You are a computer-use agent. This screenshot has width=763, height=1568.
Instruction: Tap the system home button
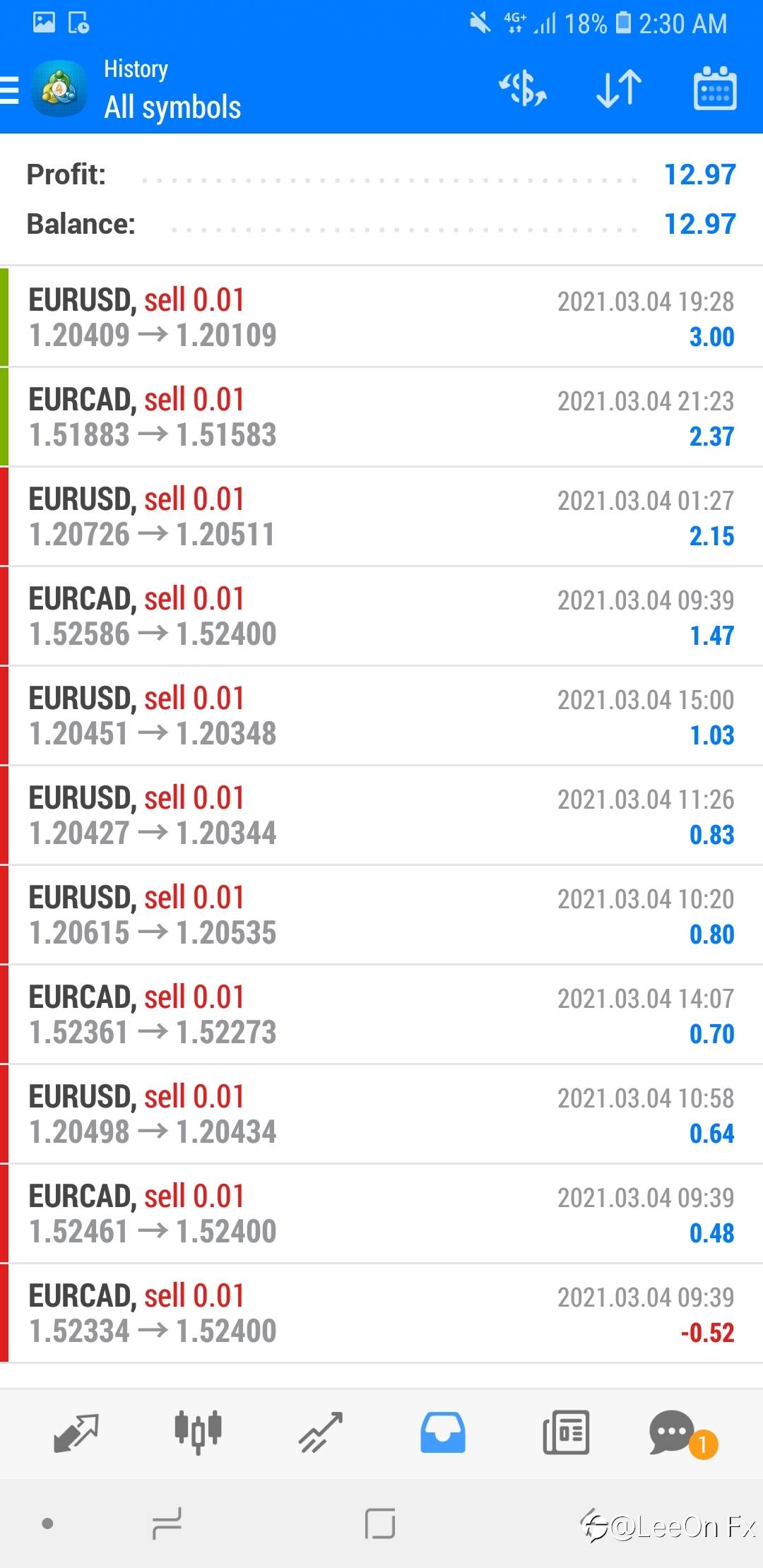(x=380, y=1524)
